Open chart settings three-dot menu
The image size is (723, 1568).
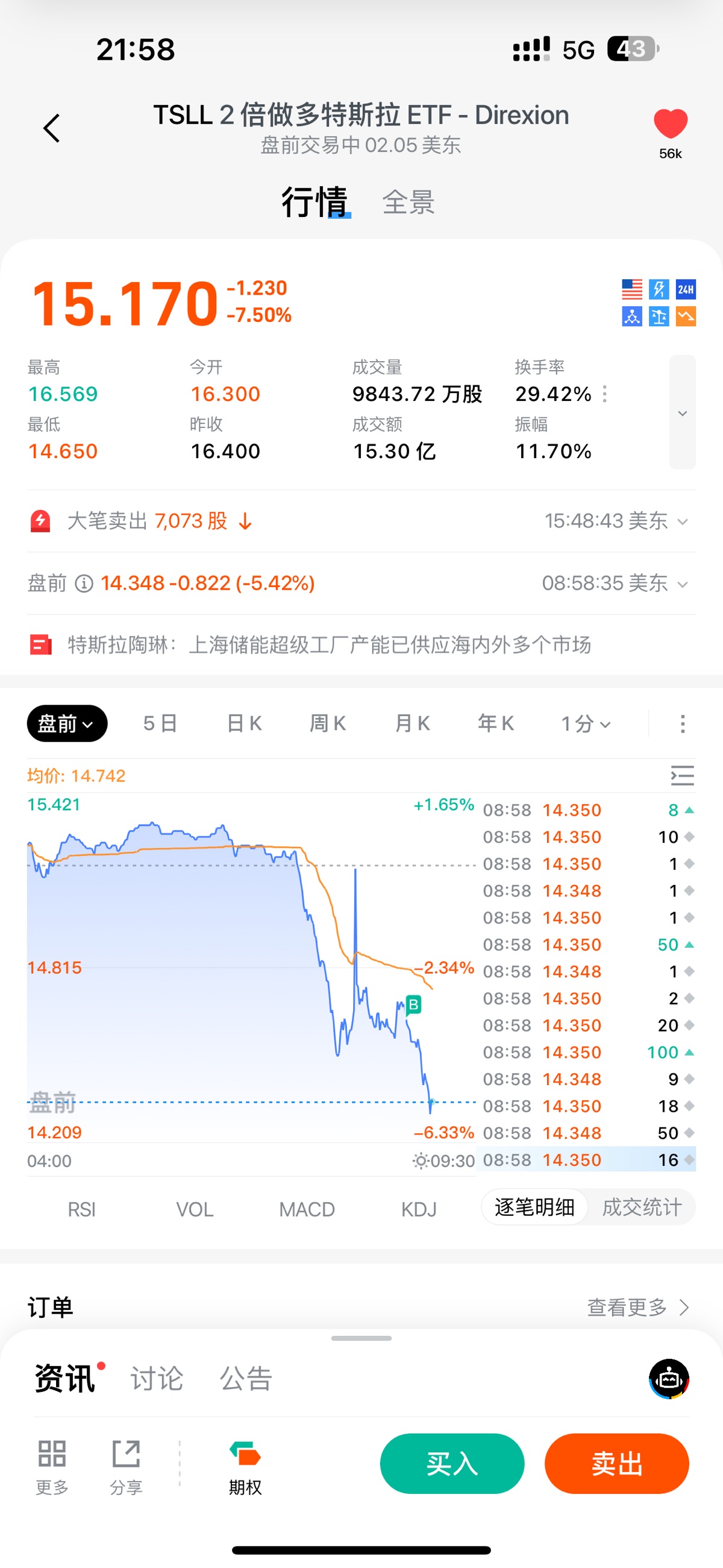tap(682, 724)
